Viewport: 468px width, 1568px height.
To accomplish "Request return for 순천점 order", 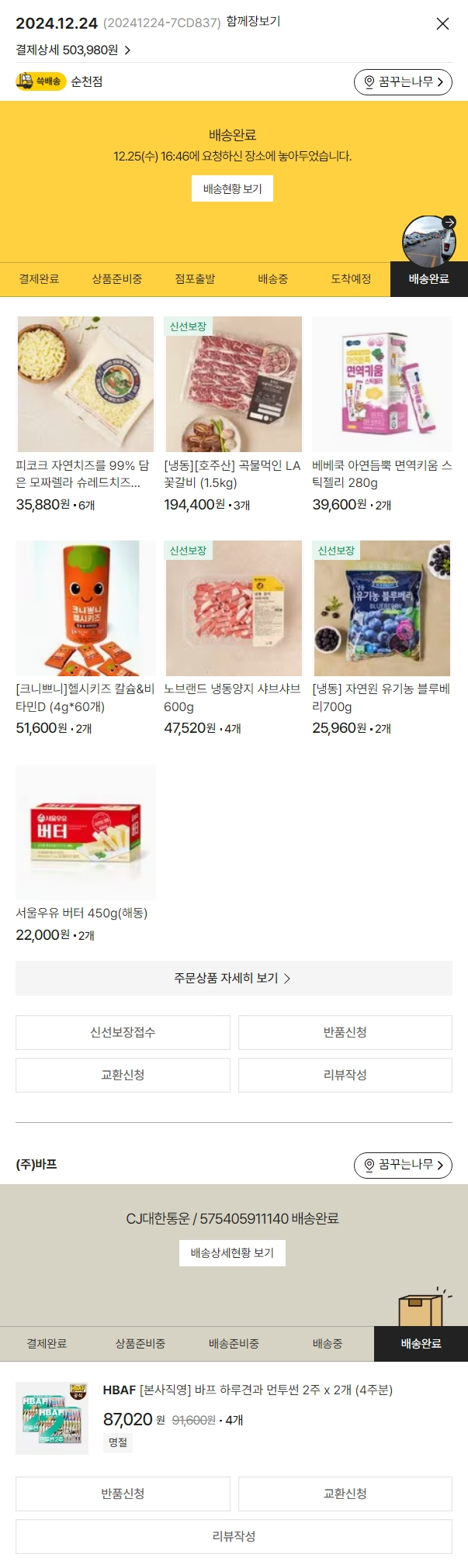I will pyautogui.click(x=345, y=1032).
